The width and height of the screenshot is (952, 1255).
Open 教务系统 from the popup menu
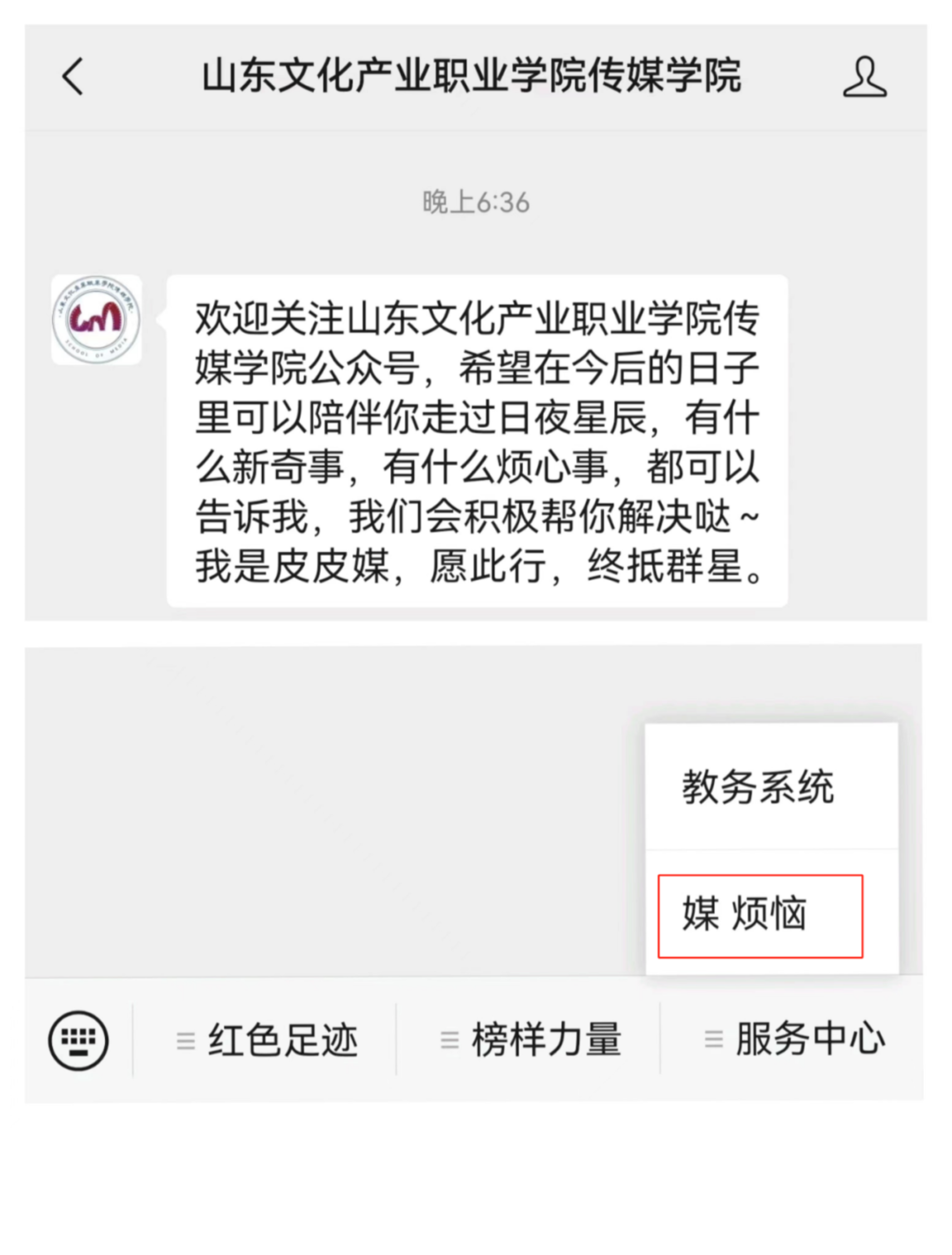[758, 787]
